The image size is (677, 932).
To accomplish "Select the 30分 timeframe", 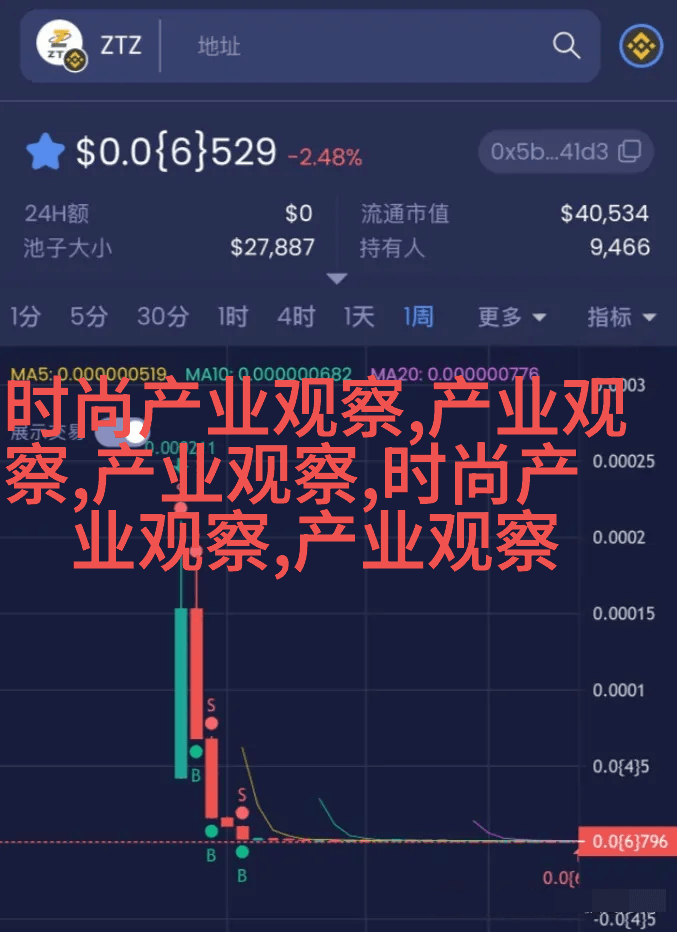I will coord(162,317).
